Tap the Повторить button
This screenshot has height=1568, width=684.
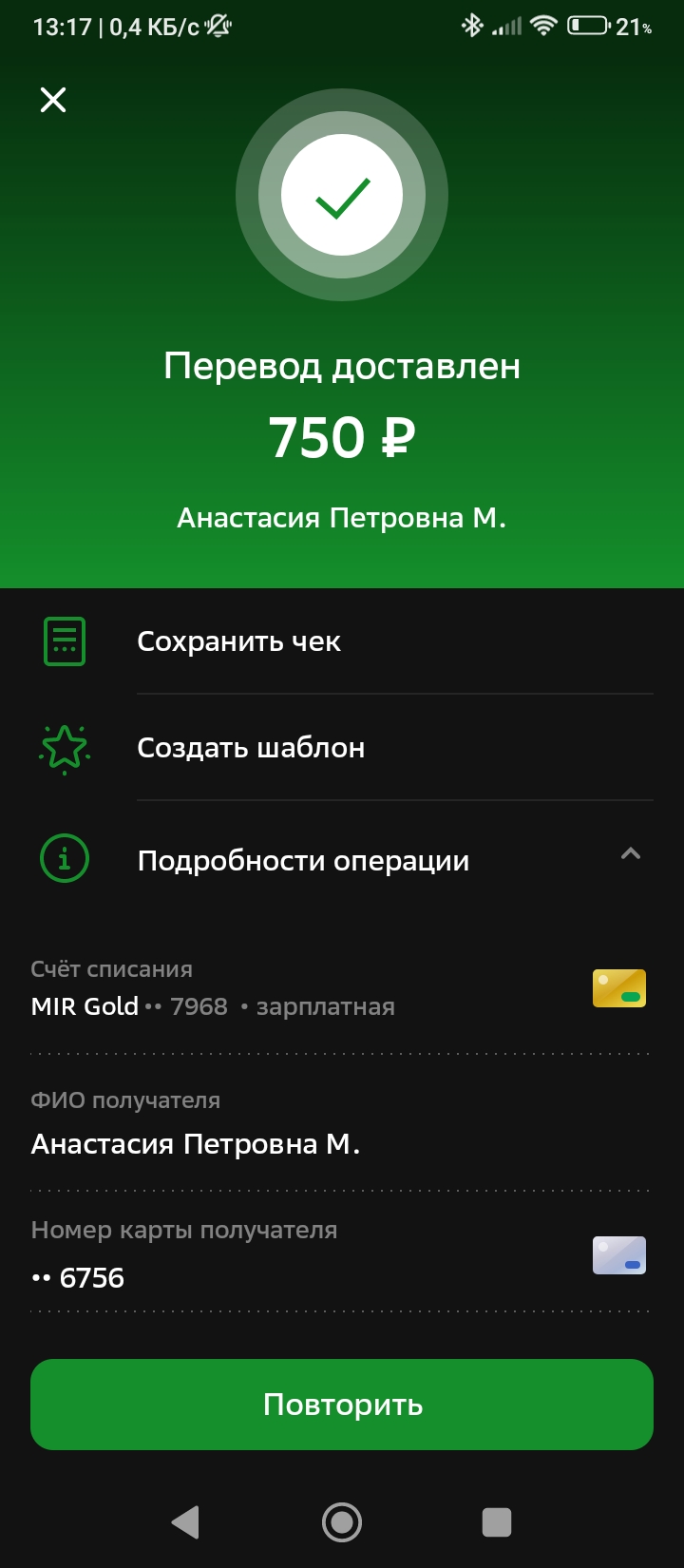point(342,1405)
